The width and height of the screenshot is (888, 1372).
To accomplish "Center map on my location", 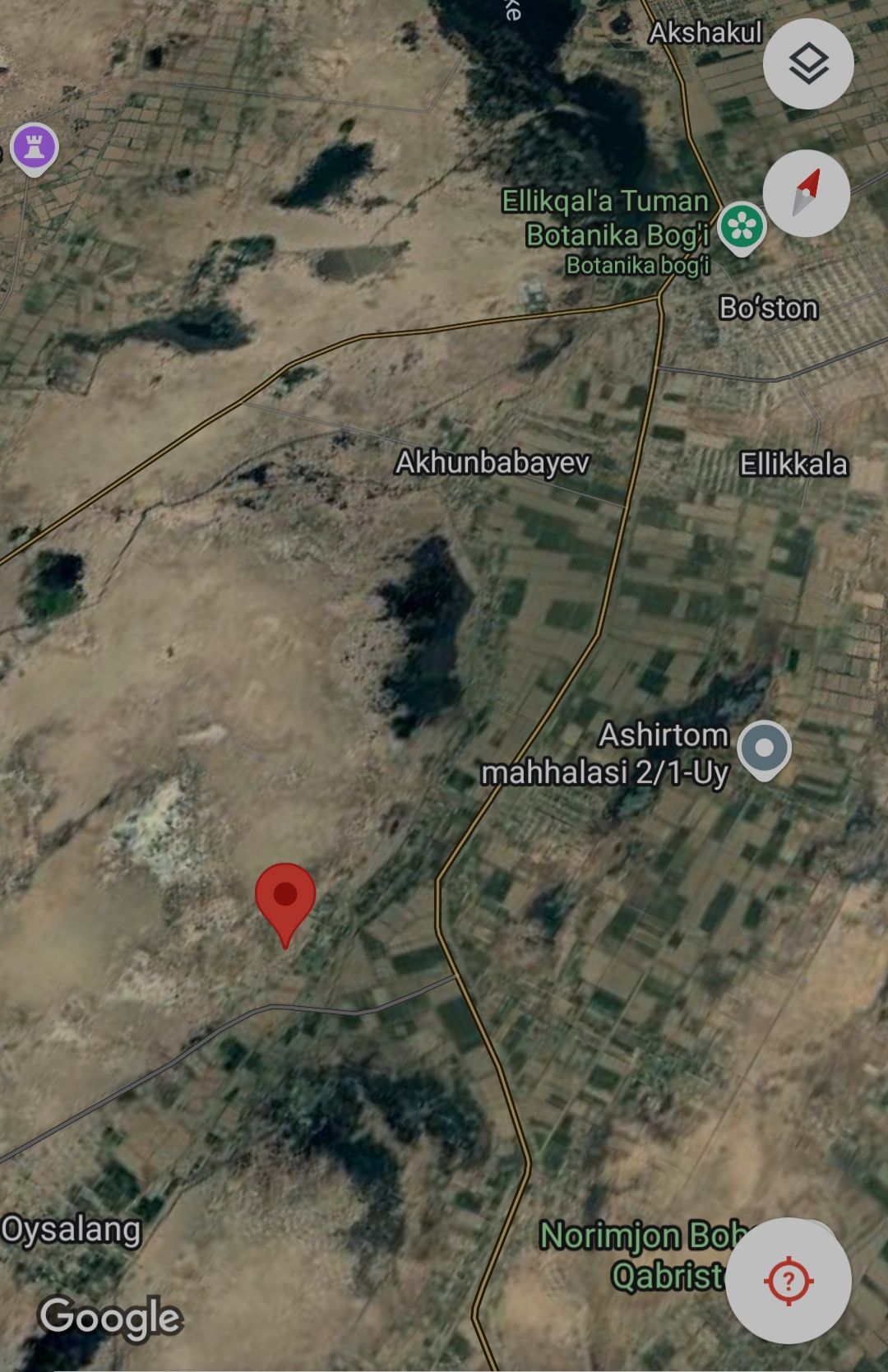I will point(788,1280).
